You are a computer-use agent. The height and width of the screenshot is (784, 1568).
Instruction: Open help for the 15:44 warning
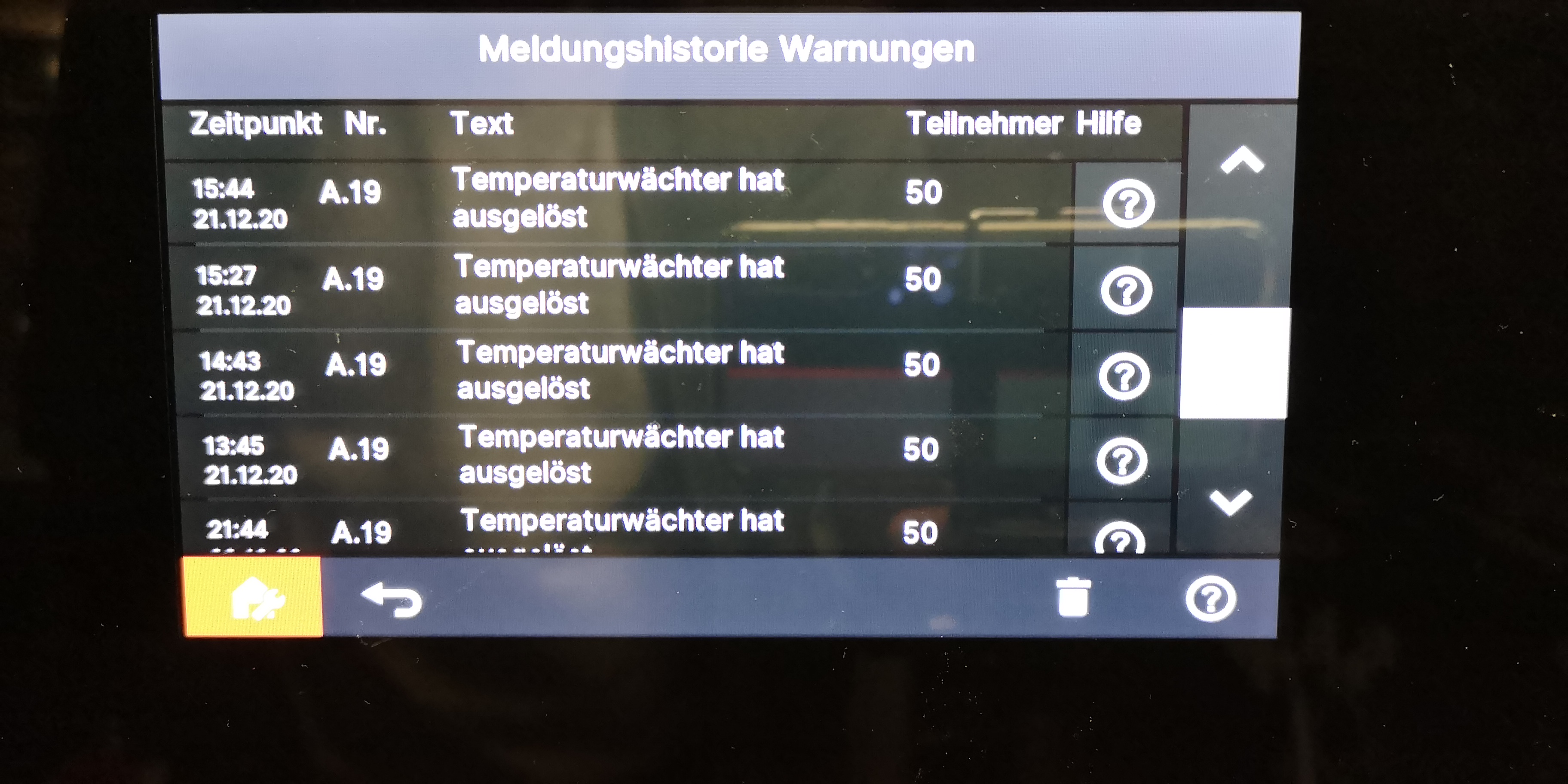tap(1128, 204)
